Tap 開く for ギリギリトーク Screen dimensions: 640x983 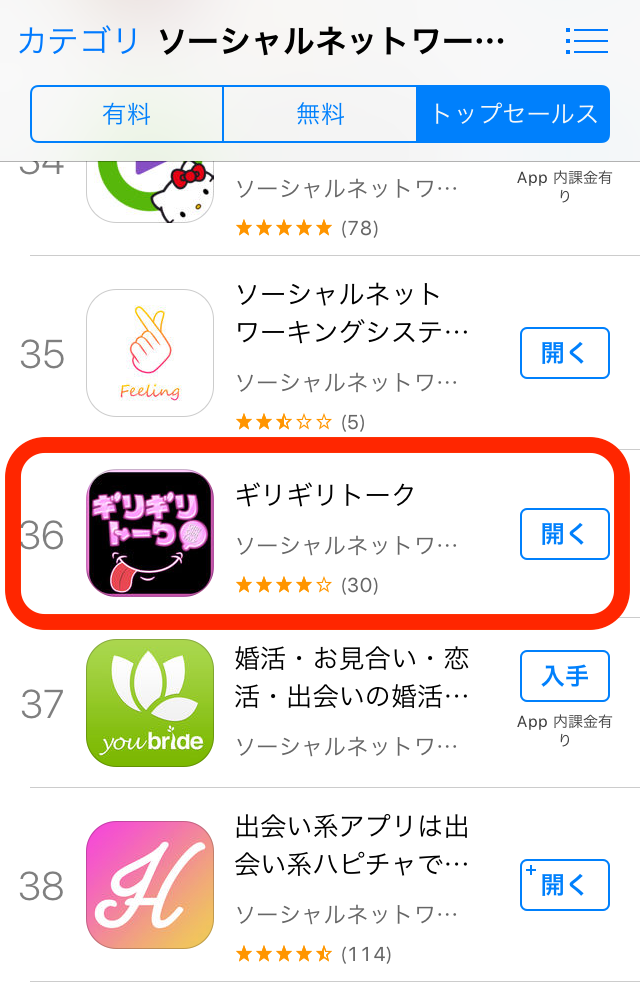[564, 533]
